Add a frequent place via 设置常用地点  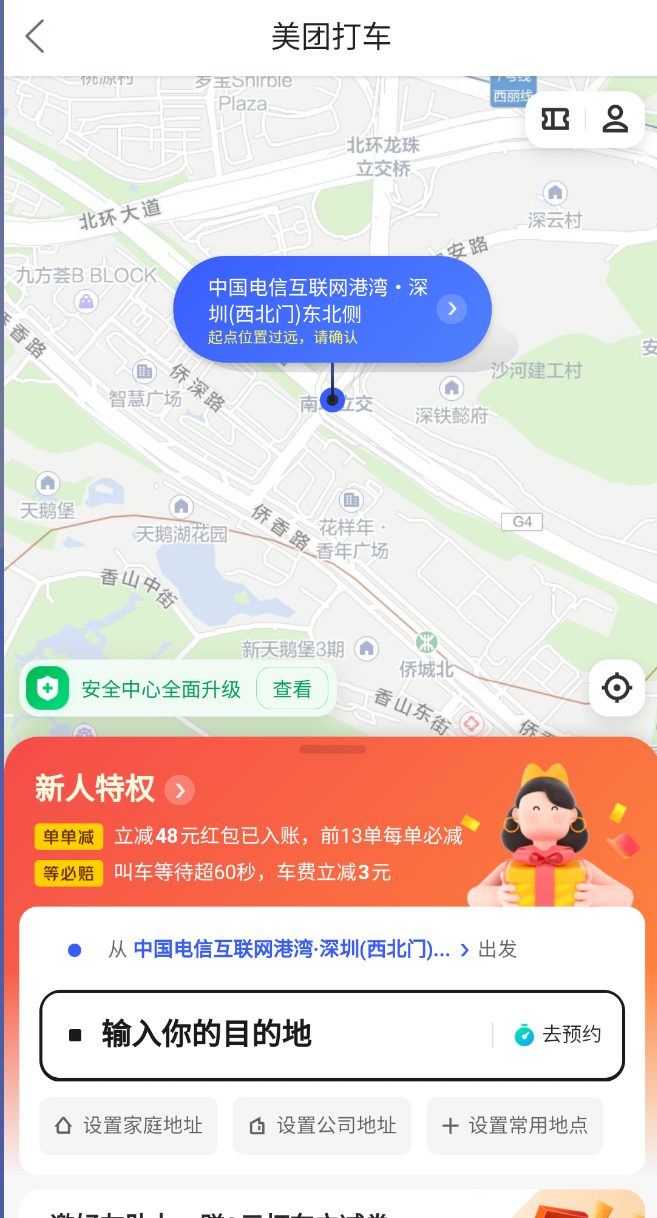click(x=515, y=1126)
